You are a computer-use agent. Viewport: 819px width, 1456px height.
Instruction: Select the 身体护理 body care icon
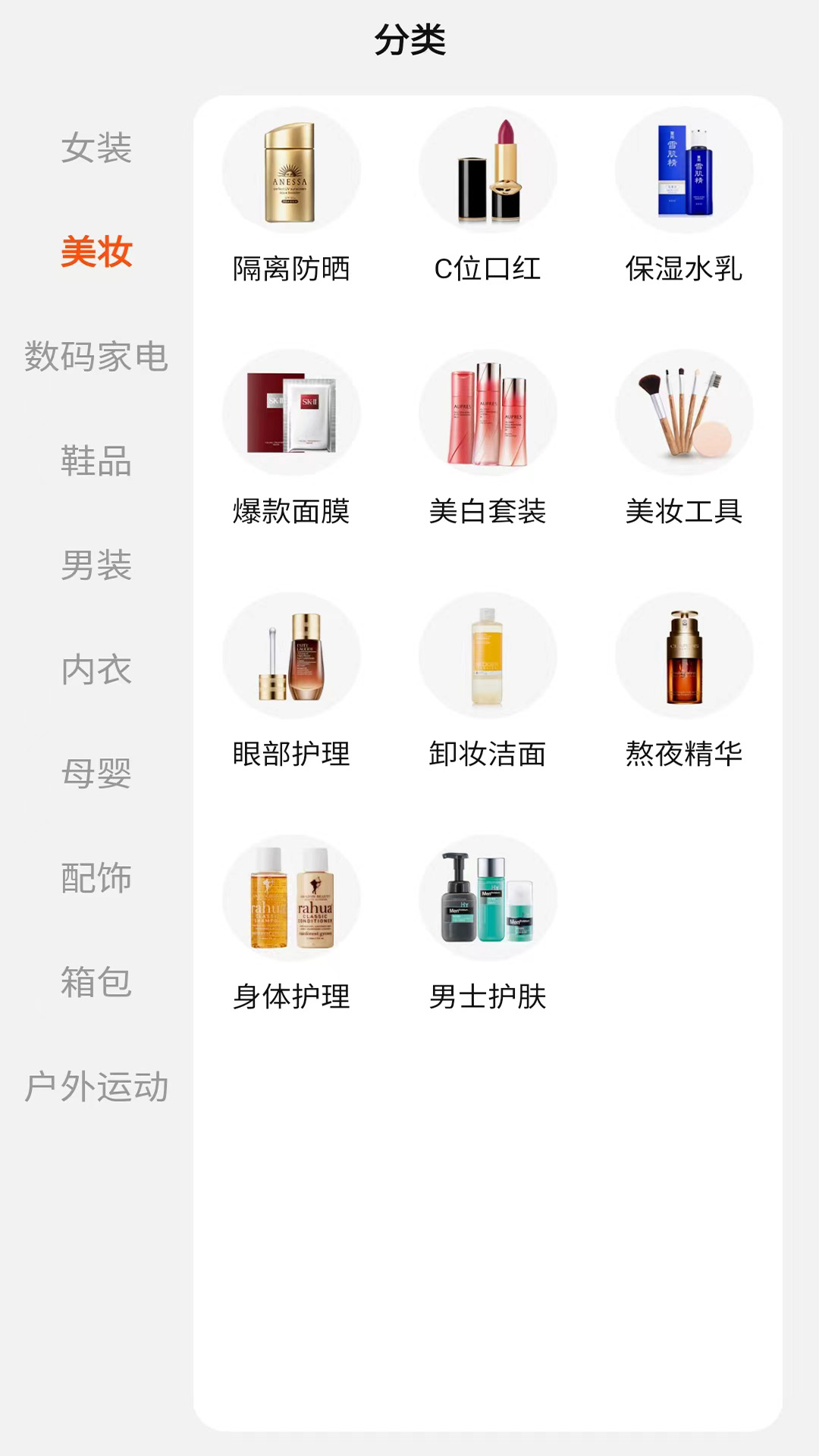point(293,897)
